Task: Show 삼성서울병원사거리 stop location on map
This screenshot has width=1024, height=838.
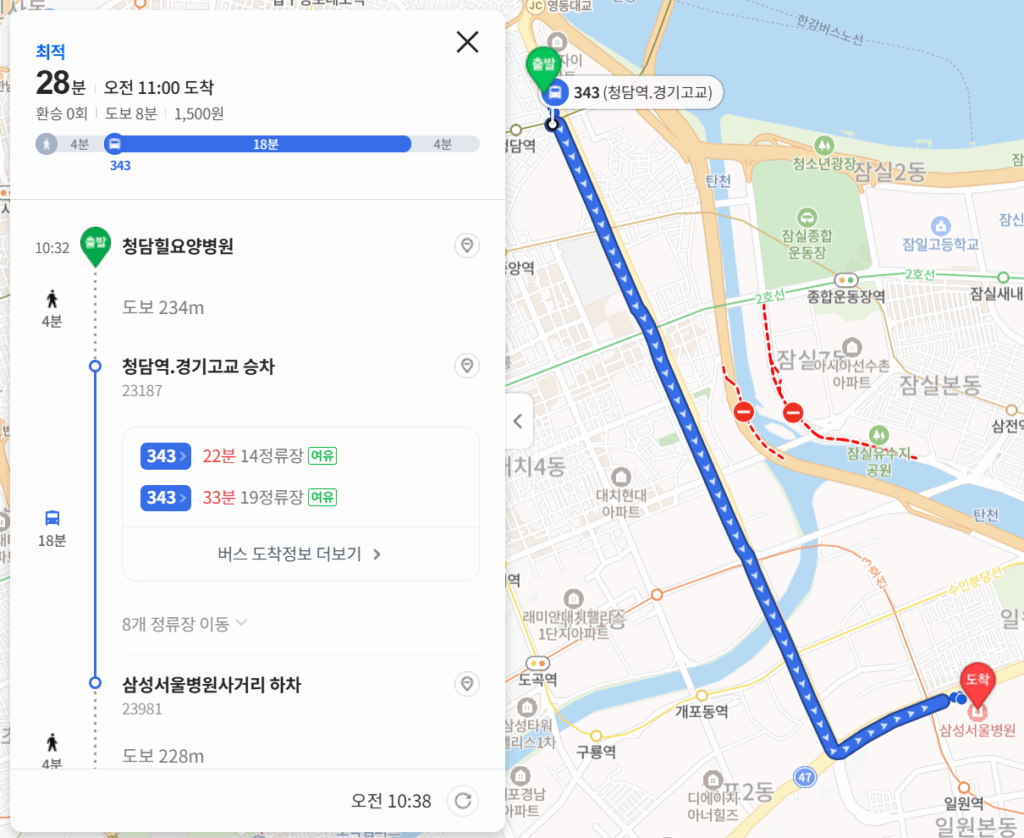Action: click(x=466, y=684)
